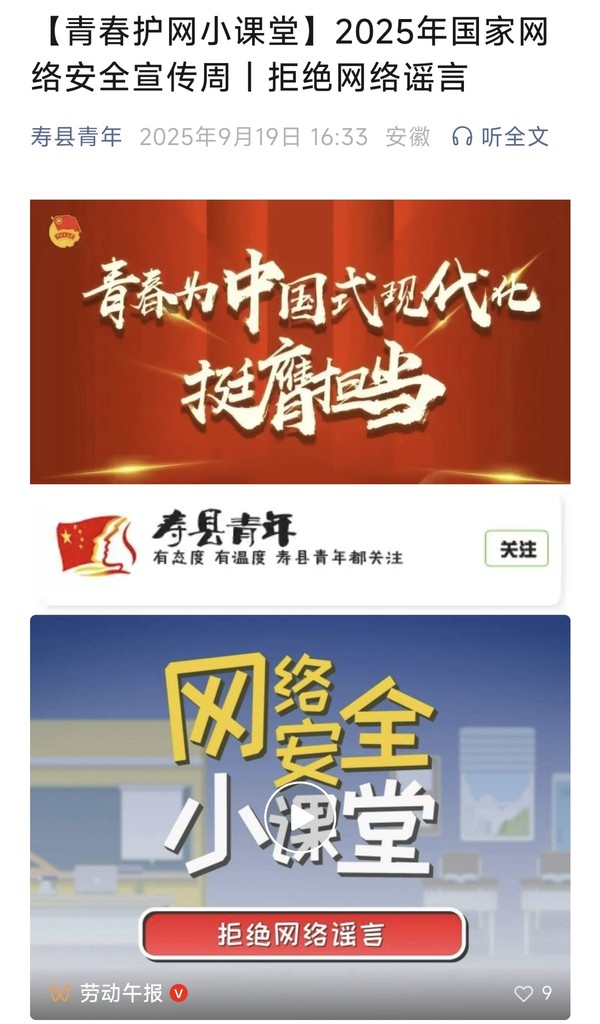Play the 网络安全小课堂 video
The image size is (600, 1024).
tap(299, 817)
